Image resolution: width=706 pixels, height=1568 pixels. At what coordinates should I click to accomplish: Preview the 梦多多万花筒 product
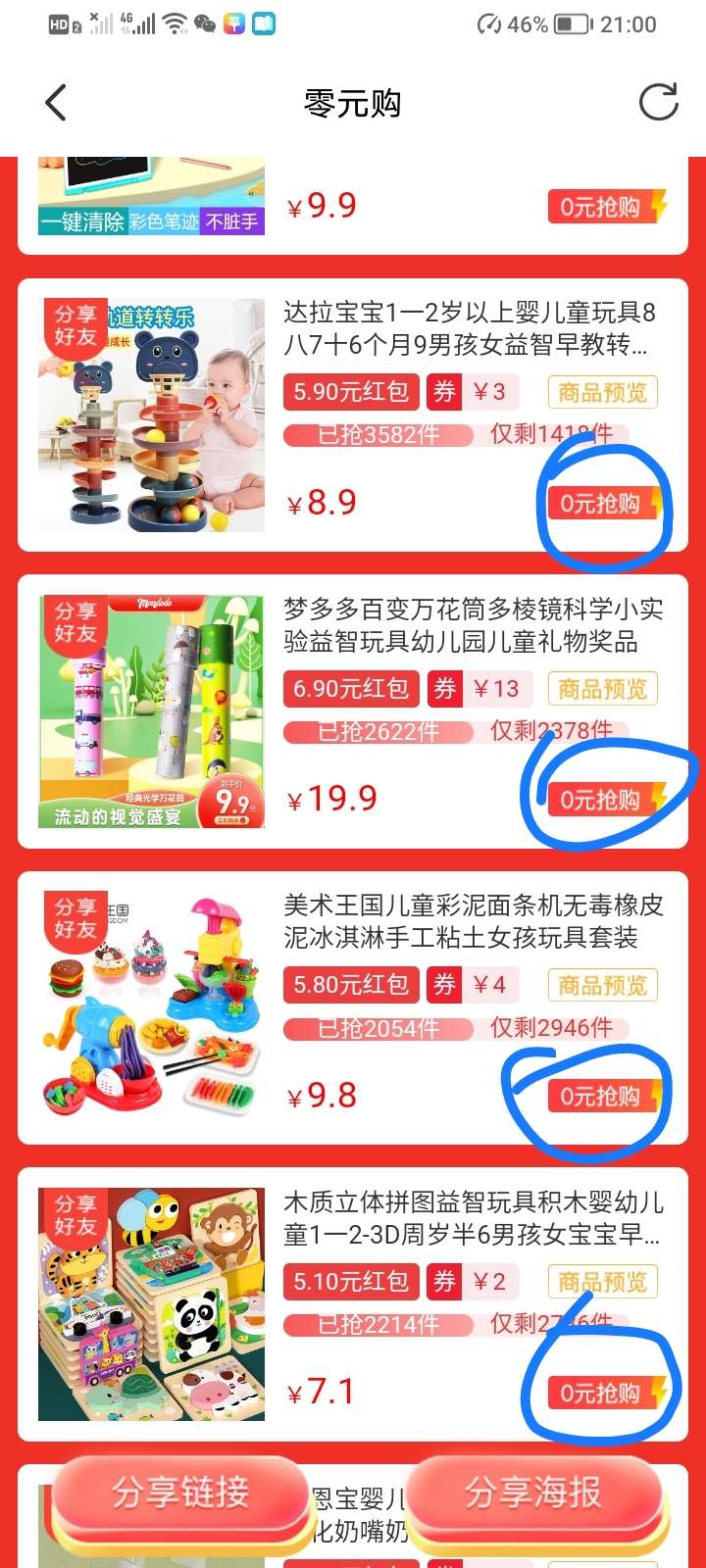click(x=602, y=689)
